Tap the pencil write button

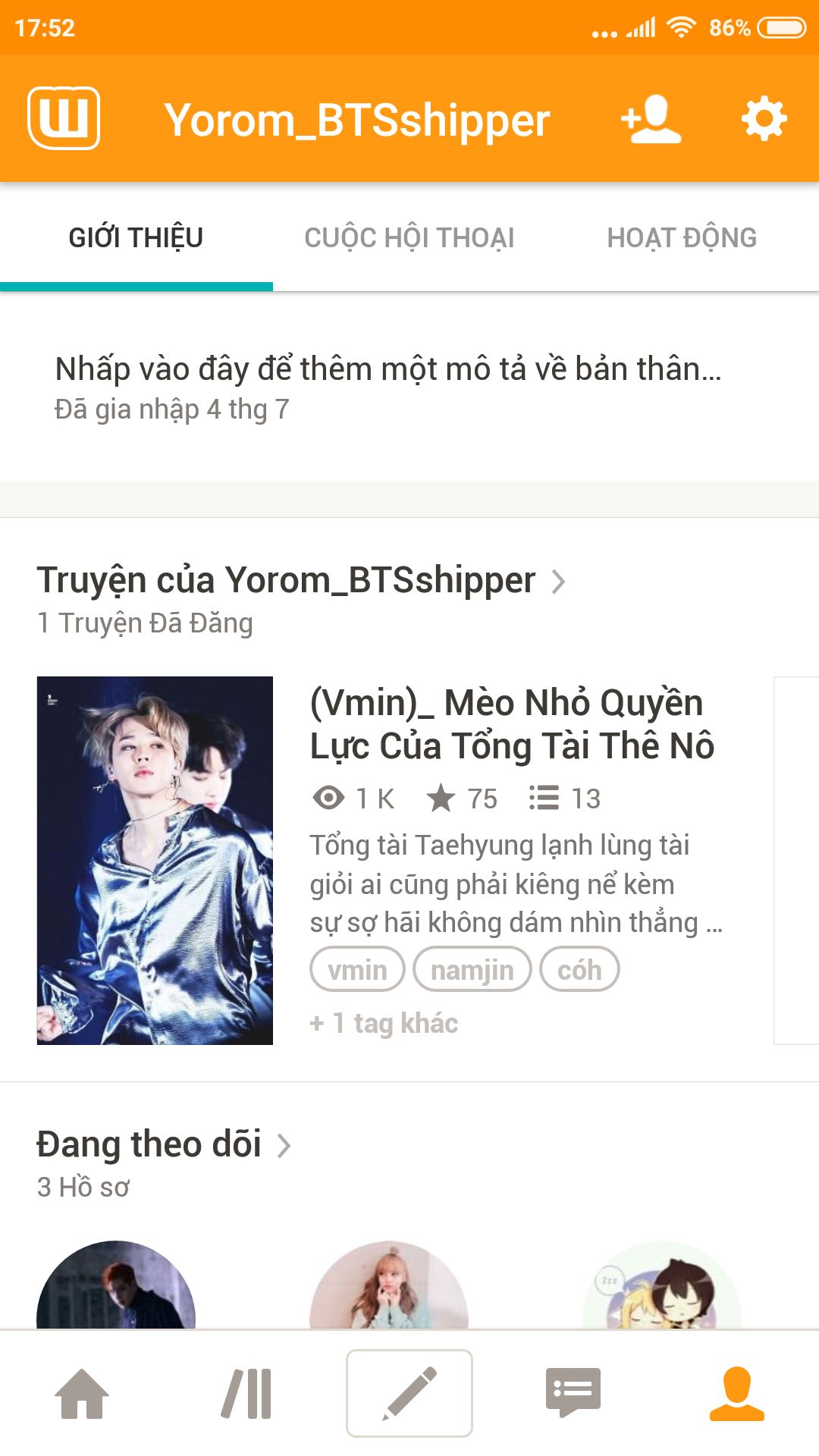pyautogui.click(x=409, y=1394)
